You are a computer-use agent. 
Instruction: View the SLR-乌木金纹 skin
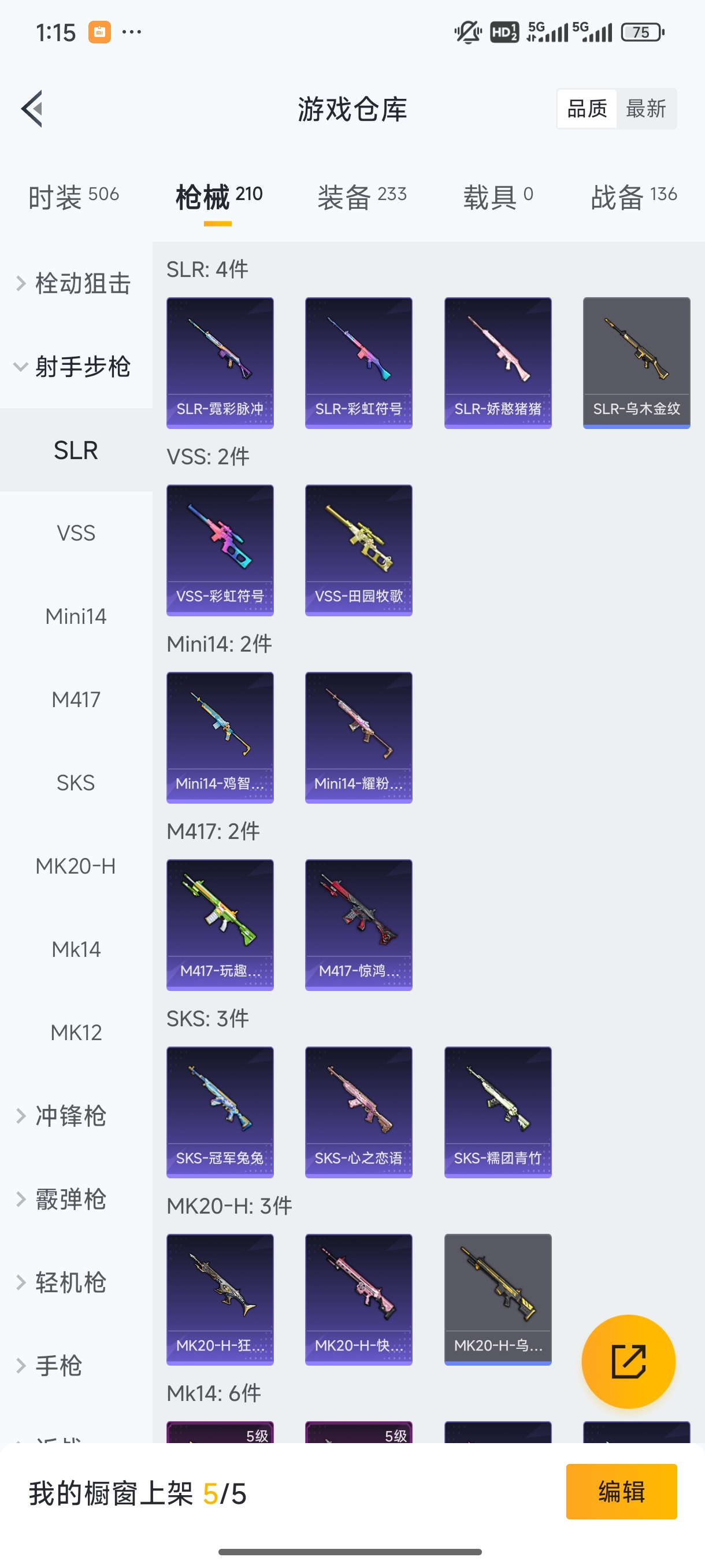[x=636, y=363]
